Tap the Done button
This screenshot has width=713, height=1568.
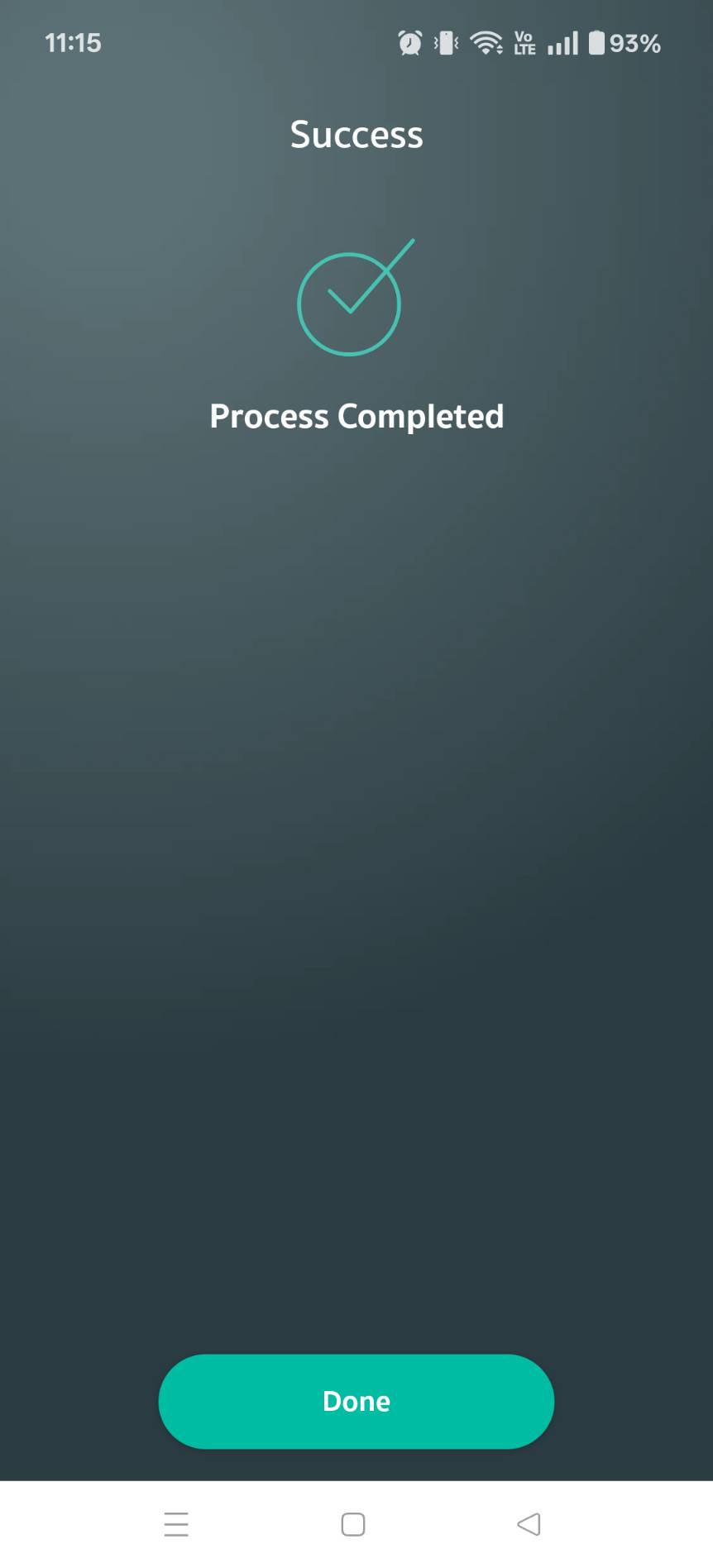[x=356, y=1401]
